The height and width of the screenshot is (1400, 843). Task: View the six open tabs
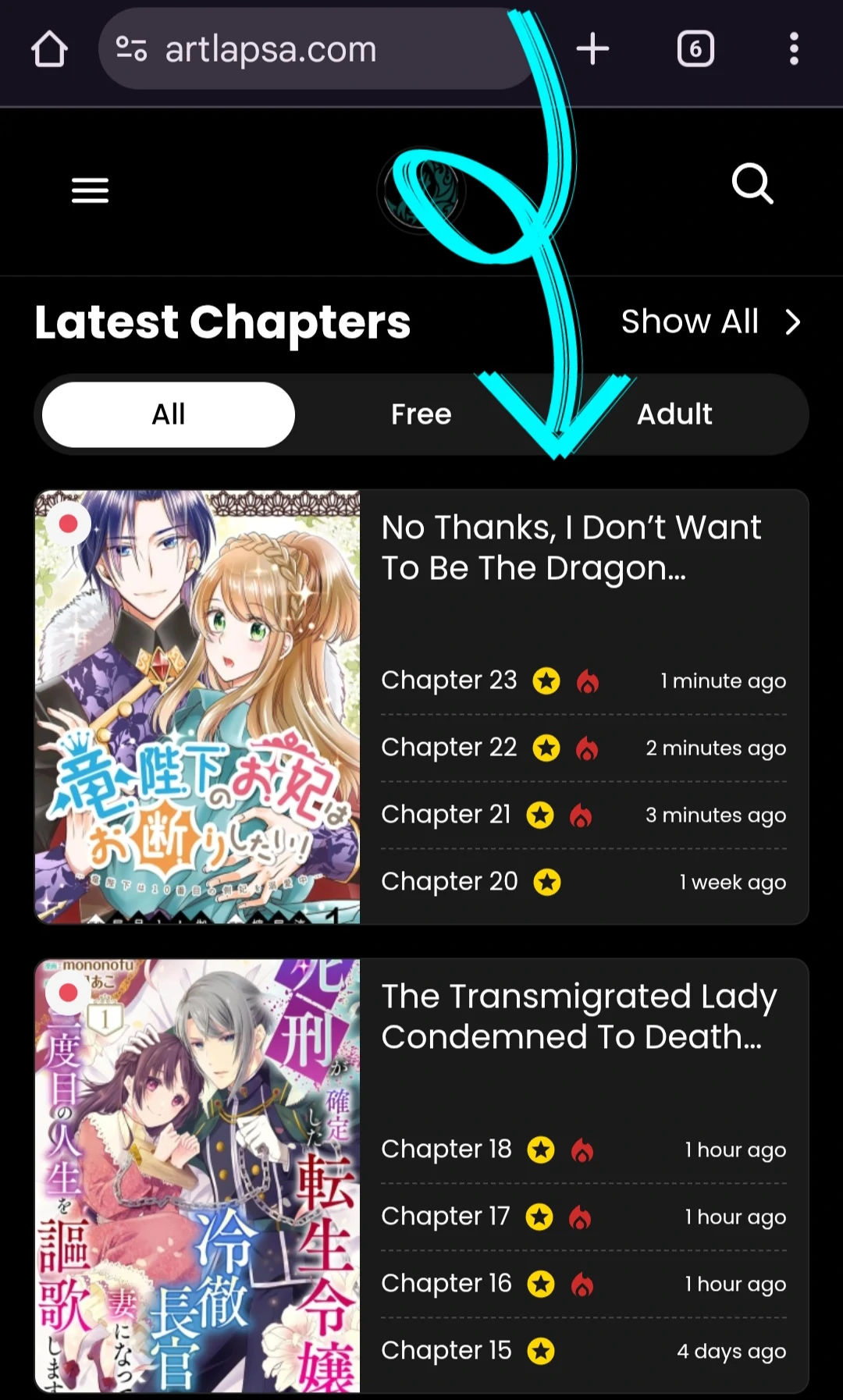[695, 49]
